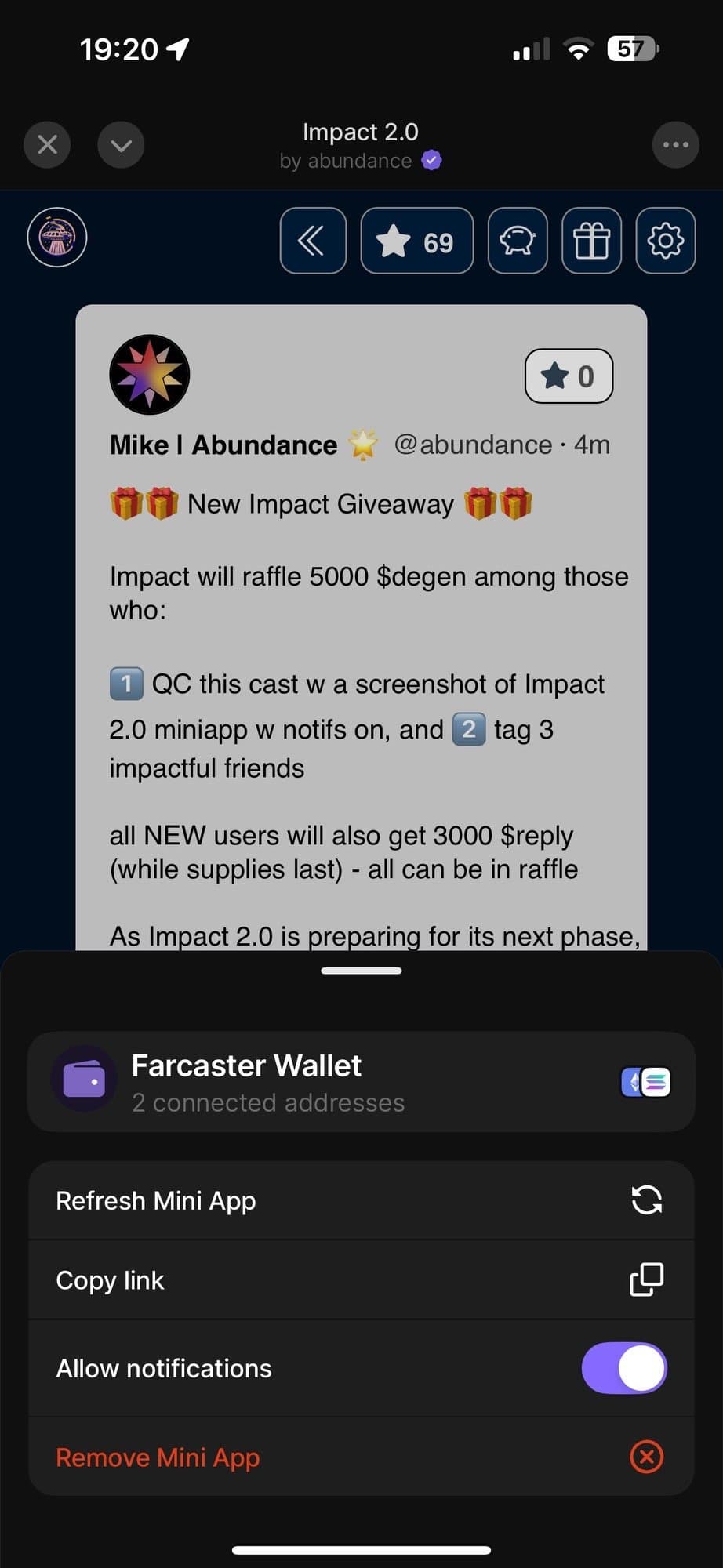
Task: Tap the star icon showing 69 points
Action: (416, 241)
